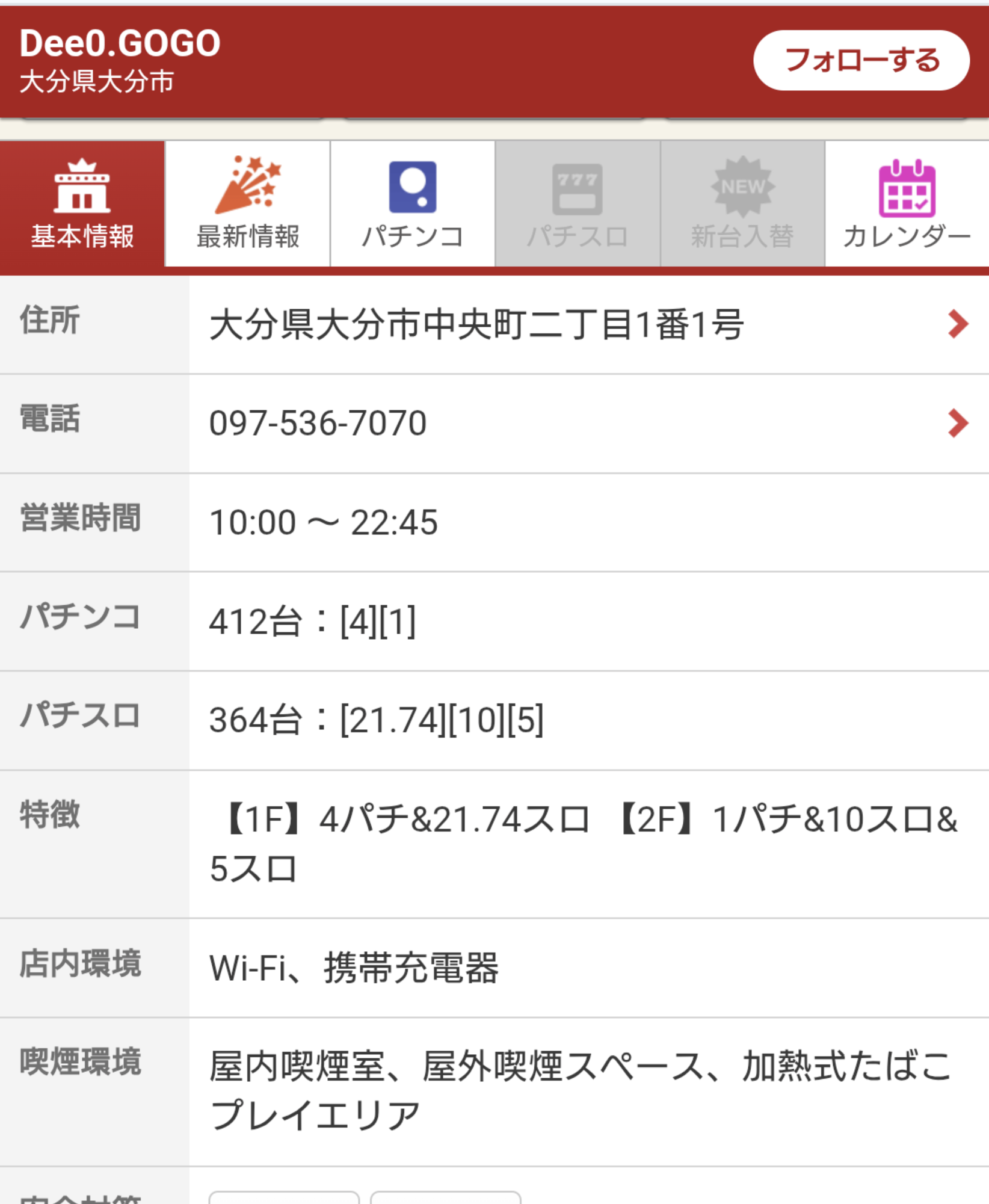The height and width of the screenshot is (1204, 989).
Task: Select the 基本情報 tab
Action: click(x=82, y=205)
